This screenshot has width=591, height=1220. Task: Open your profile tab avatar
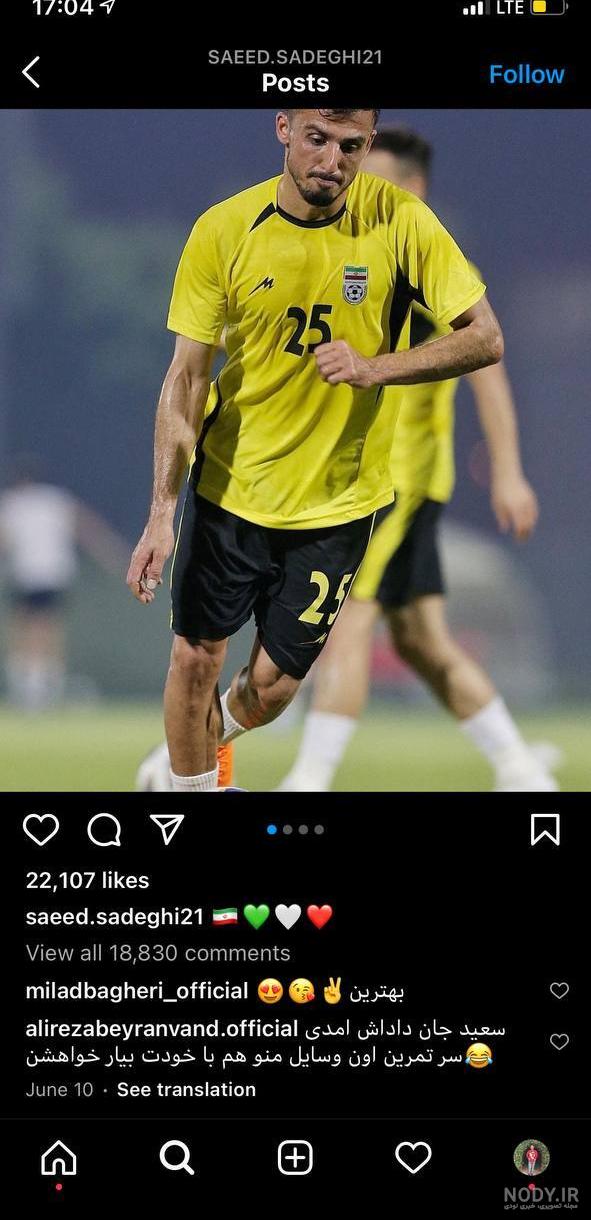click(531, 1158)
